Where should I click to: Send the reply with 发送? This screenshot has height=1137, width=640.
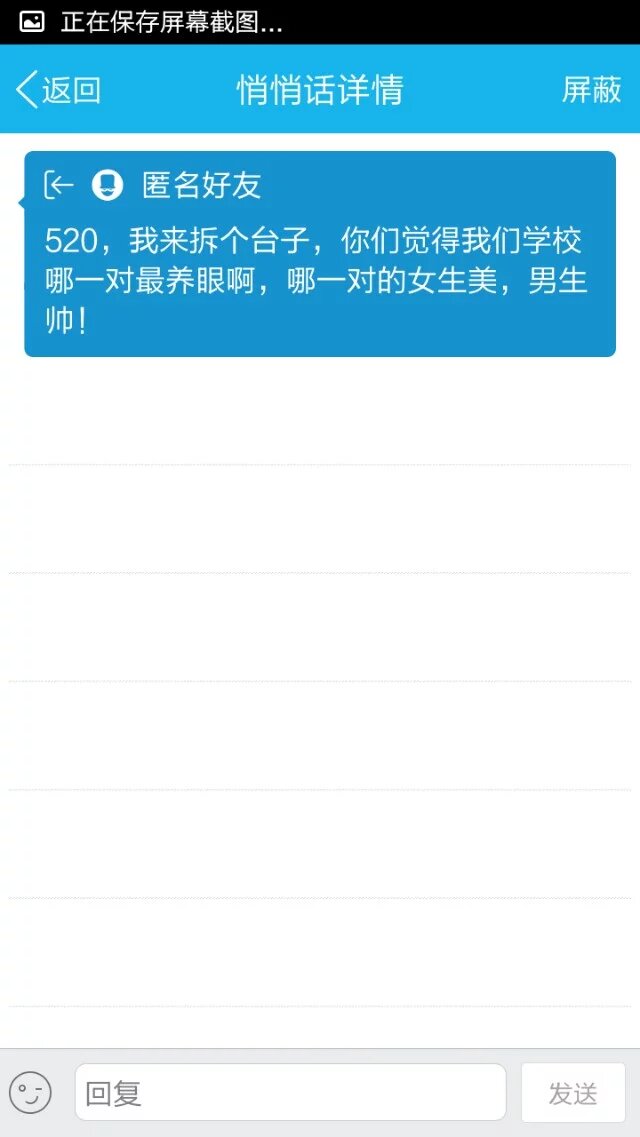tap(573, 1092)
